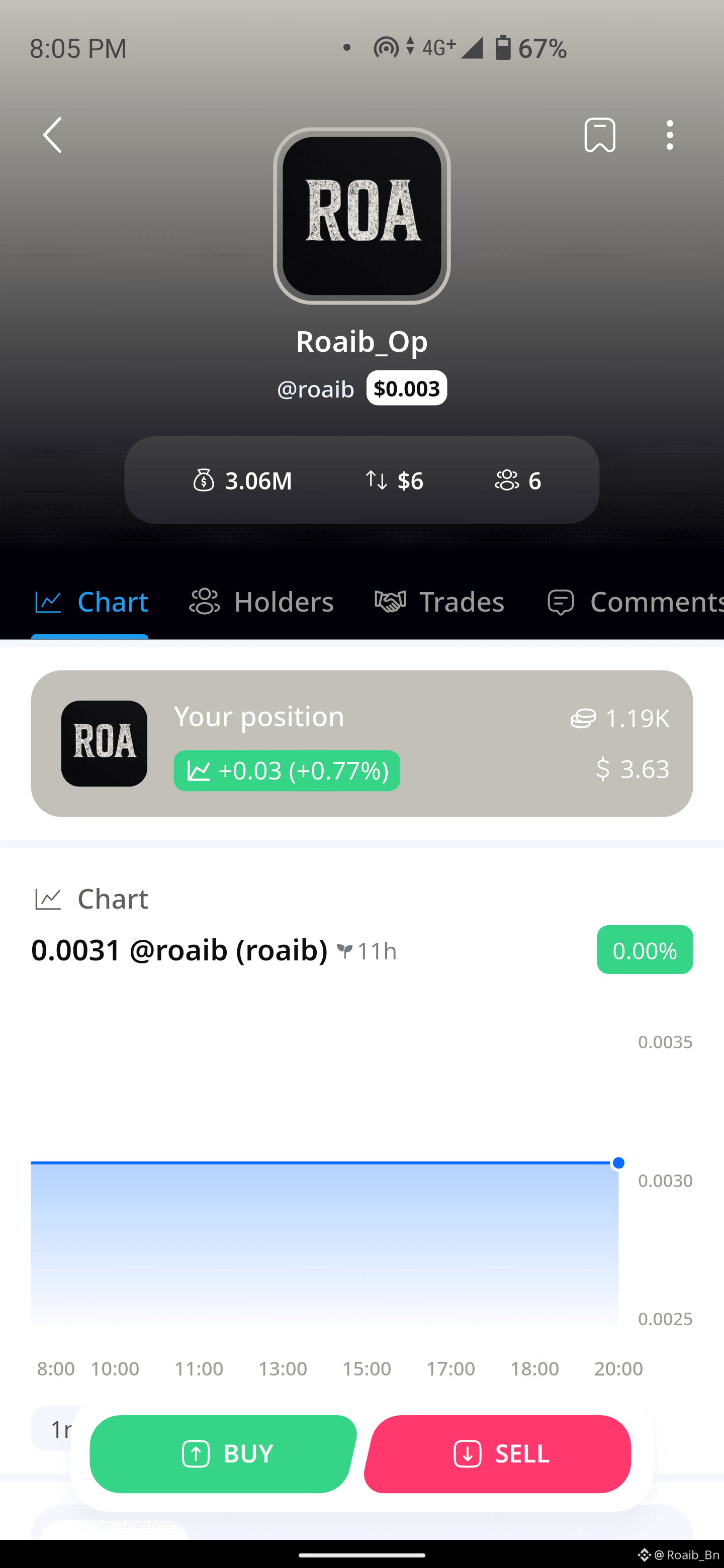Image resolution: width=724 pixels, height=1568 pixels.
Task: Switch to the Trades tab
Action: 439,602
